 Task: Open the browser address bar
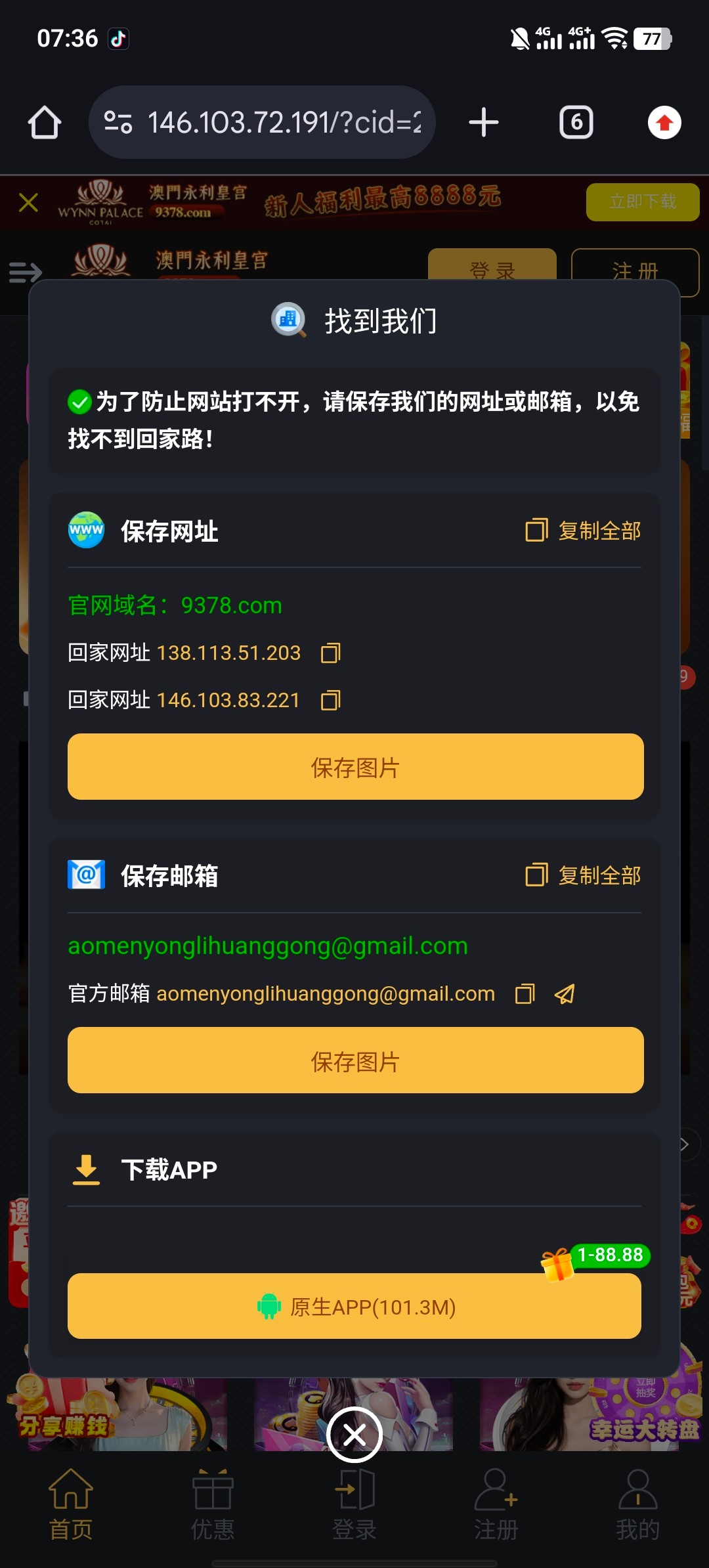(263, 123)
